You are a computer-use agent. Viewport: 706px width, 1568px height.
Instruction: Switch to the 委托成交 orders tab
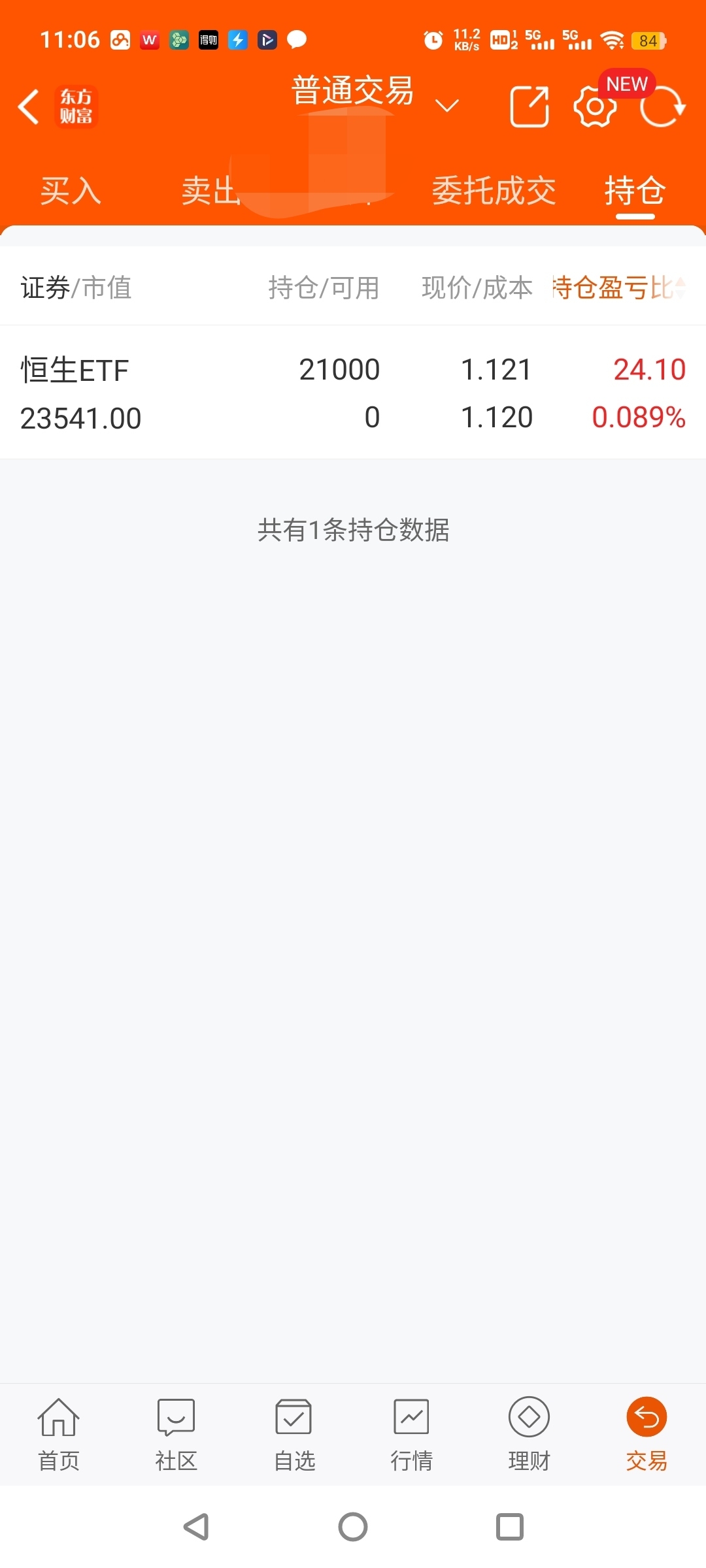495,191
